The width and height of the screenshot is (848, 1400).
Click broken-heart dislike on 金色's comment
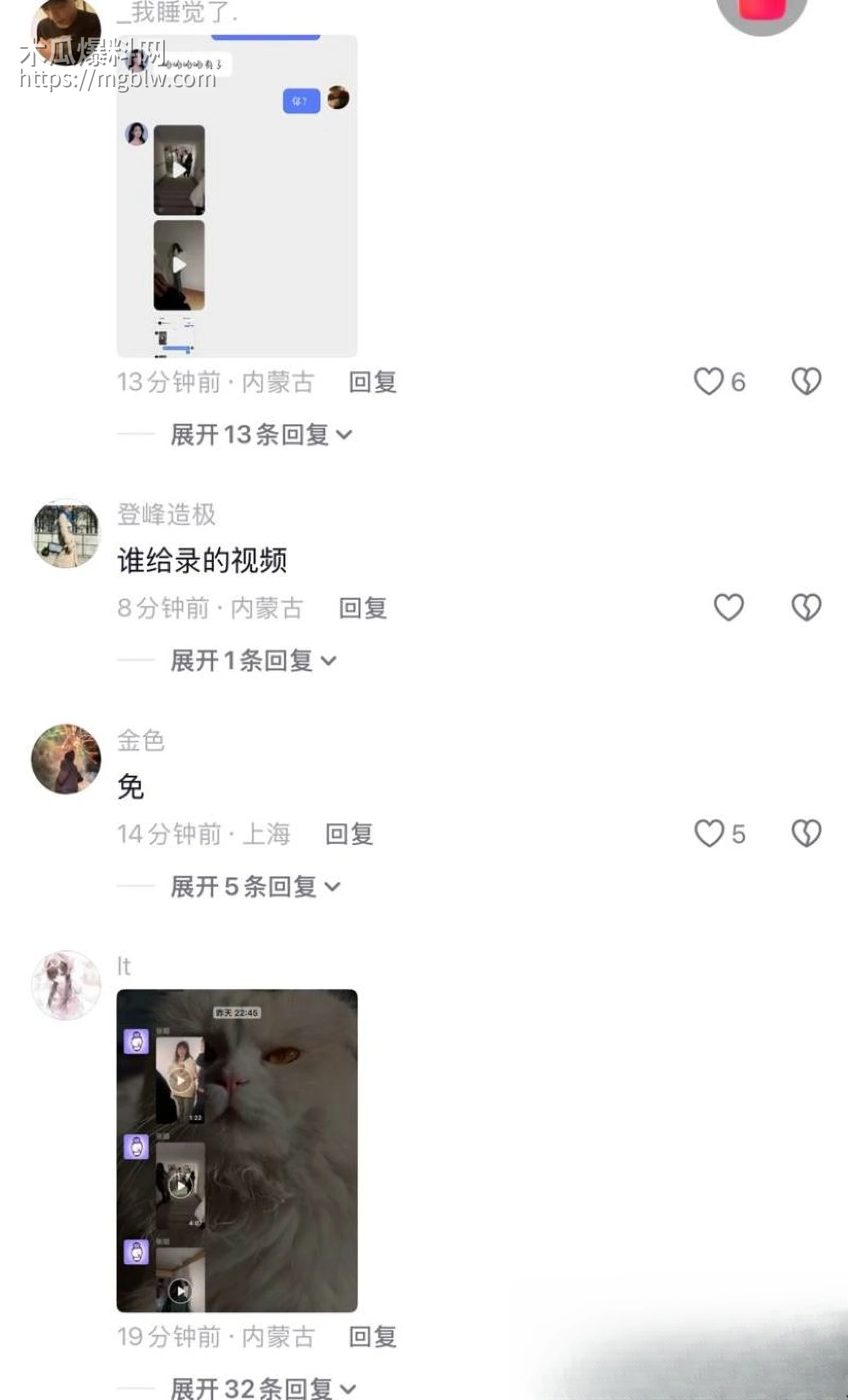(x=807, y=833)
